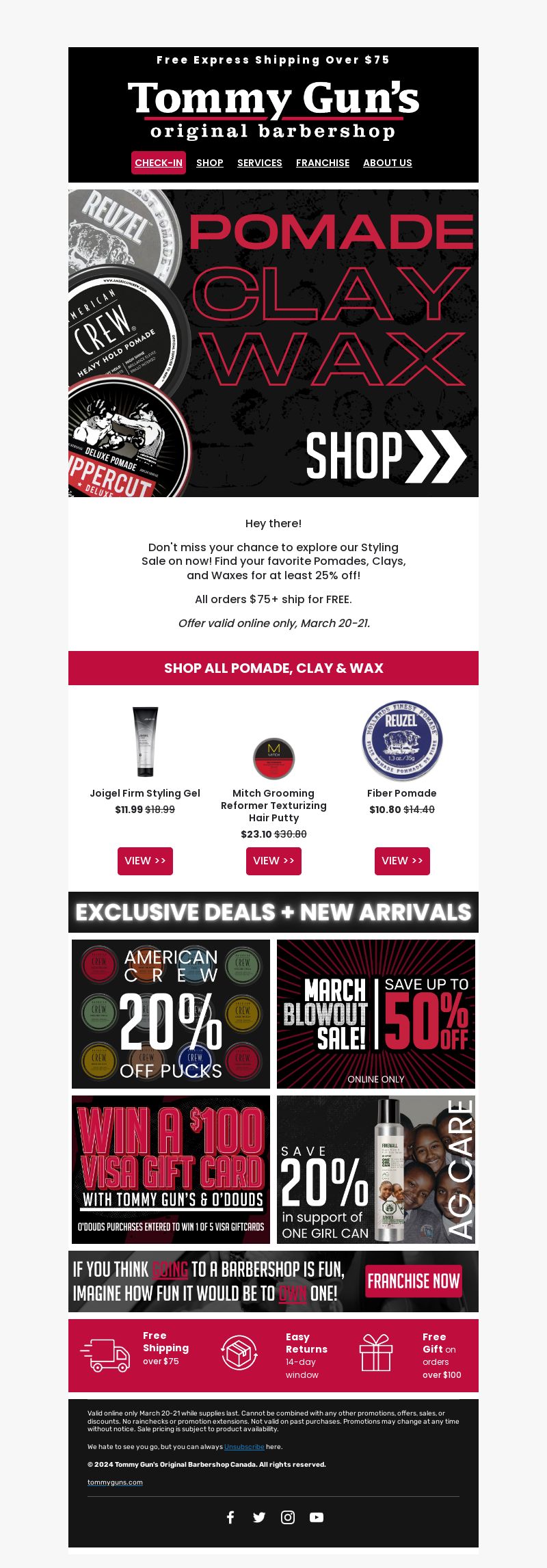Screen dimensions: 547x1568
Task: Tap Shop All Pomade, Clay & Wax
Action: point(273,668)
